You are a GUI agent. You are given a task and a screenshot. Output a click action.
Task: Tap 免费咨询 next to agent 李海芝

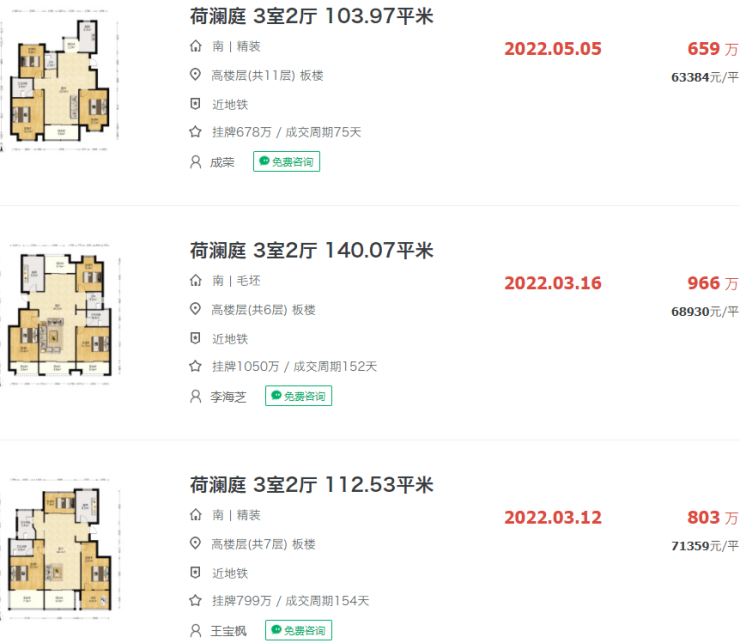coord(298,396)
